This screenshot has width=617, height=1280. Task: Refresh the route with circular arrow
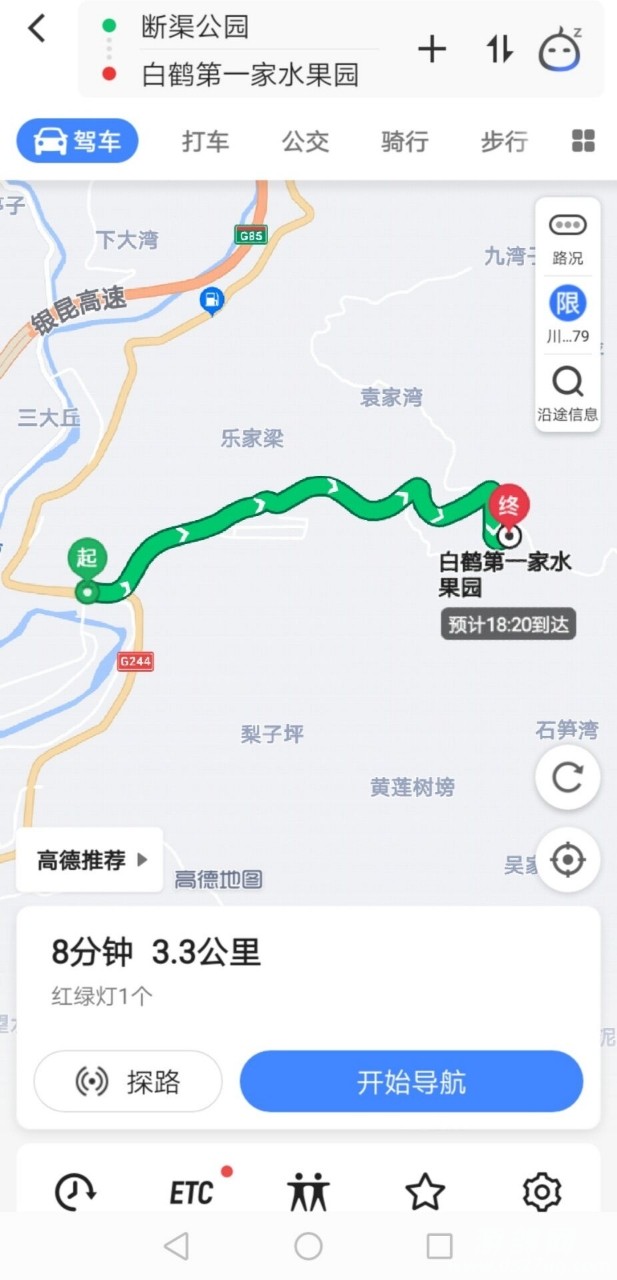click(567, 777)
